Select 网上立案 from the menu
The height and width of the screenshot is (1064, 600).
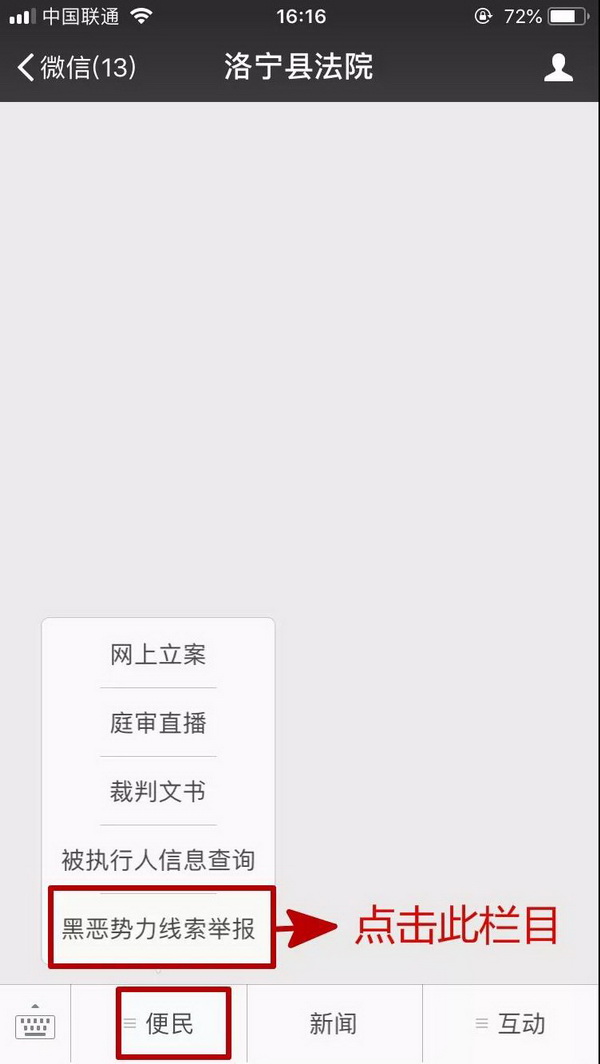tap(158, 655)
